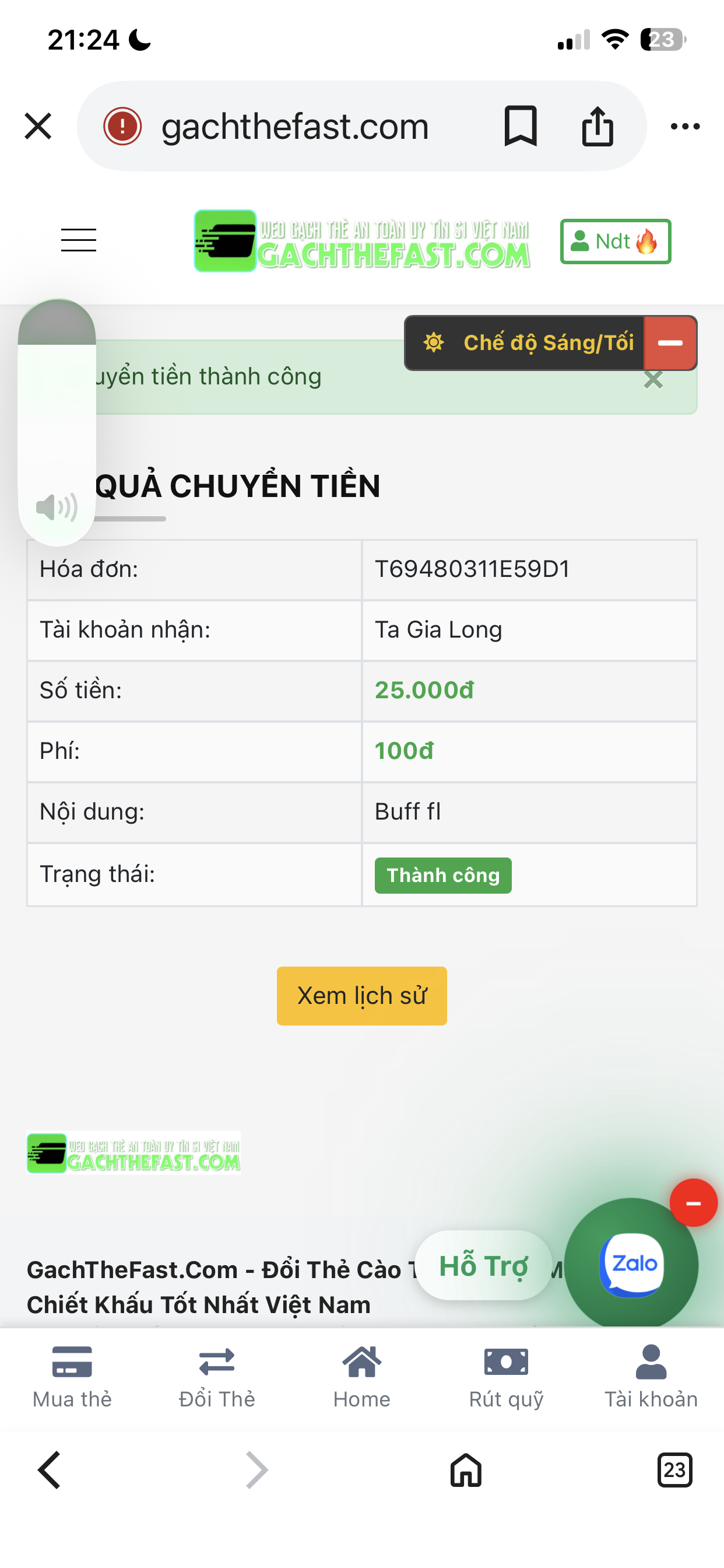
Task: Open the hamburger drawer menu
Action: [79, 240]
